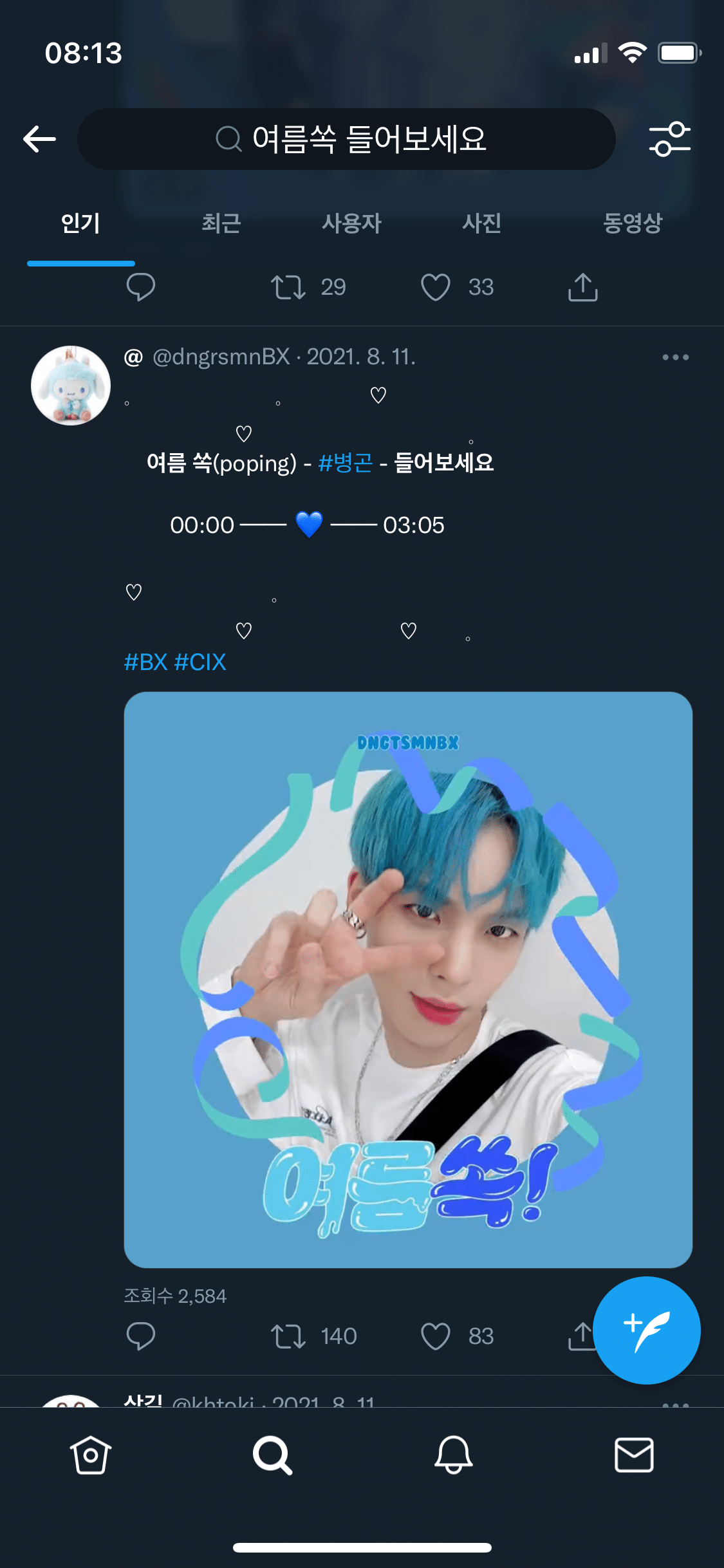This screenshot has height=1568, width=724.
Task: Open the search filters settings icon
Action: pos(668,138)
